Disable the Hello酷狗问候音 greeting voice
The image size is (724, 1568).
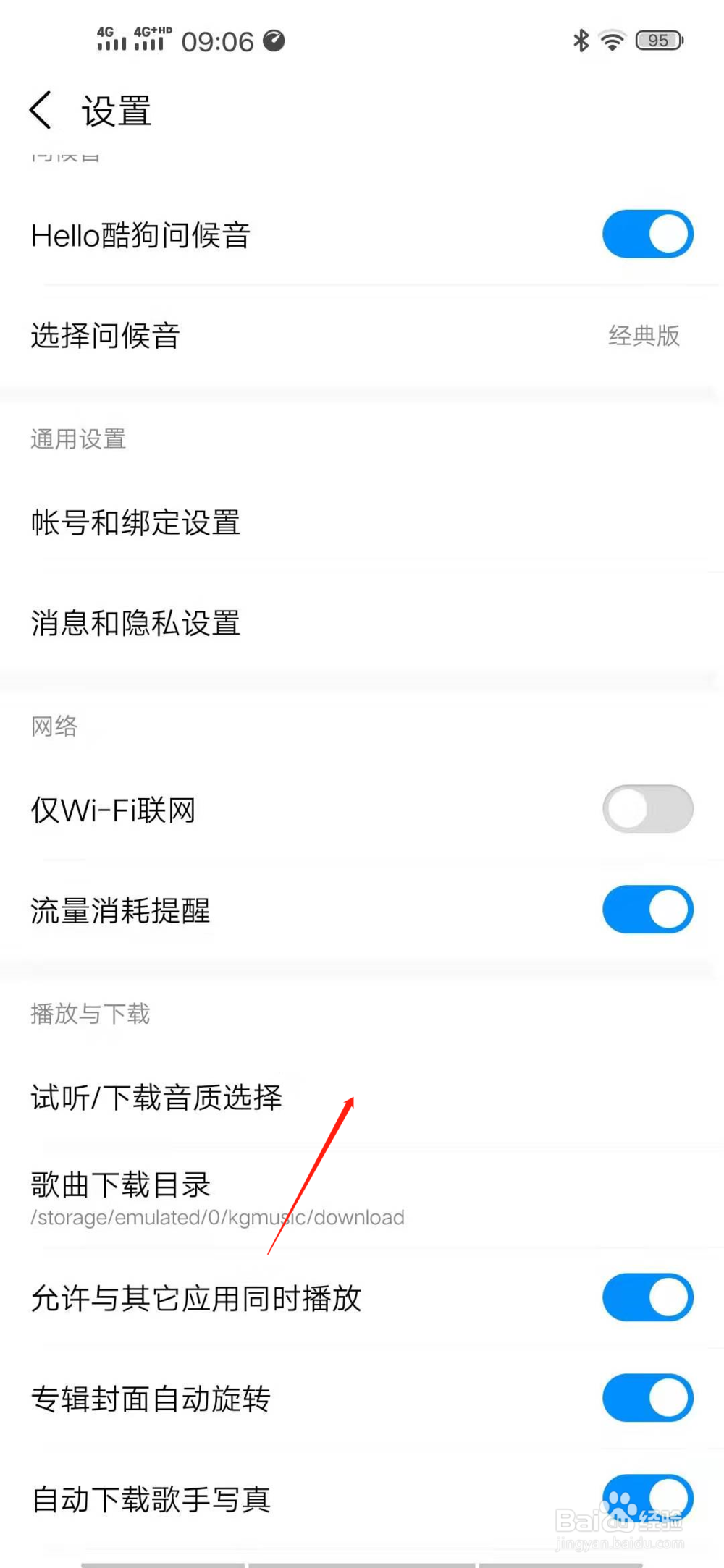click(x=647, y=234)
